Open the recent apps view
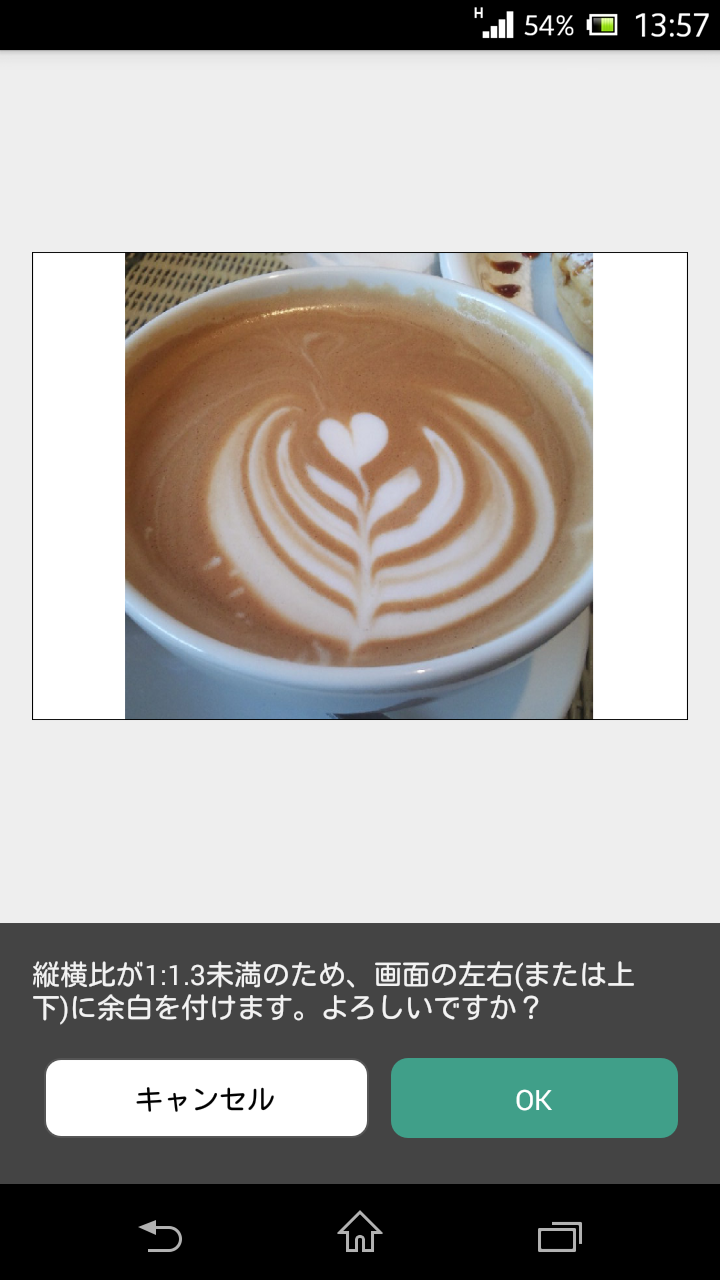The width and height of the screenshot is (720, 1280). [x=559, y=1236]
